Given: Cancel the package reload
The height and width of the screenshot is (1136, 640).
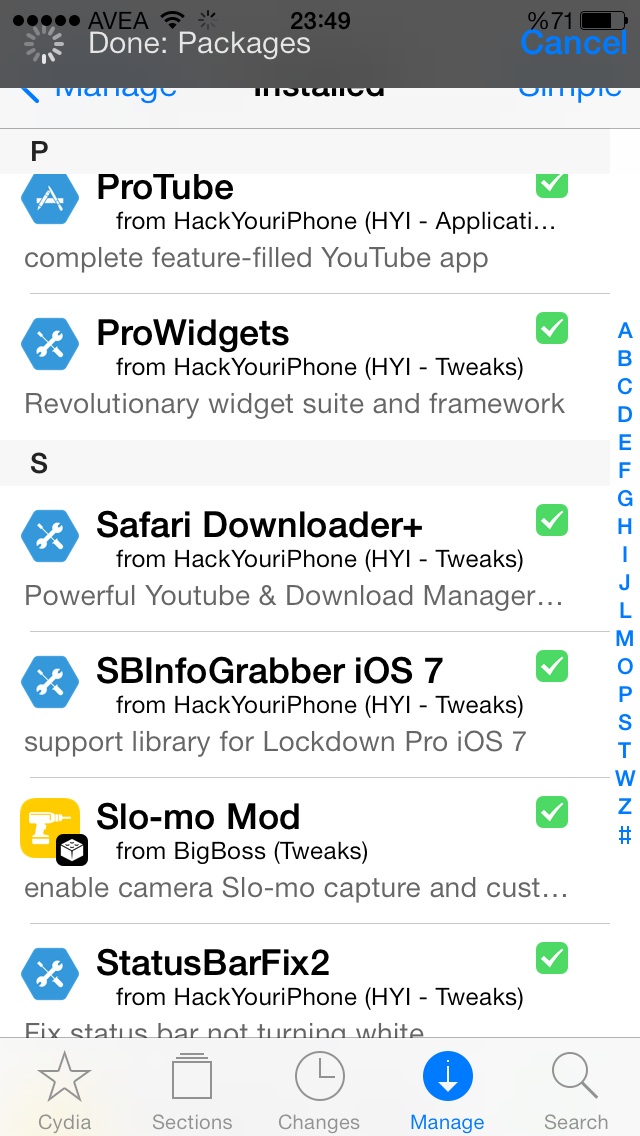Looking at the screenshot, I should pos(573,43).
